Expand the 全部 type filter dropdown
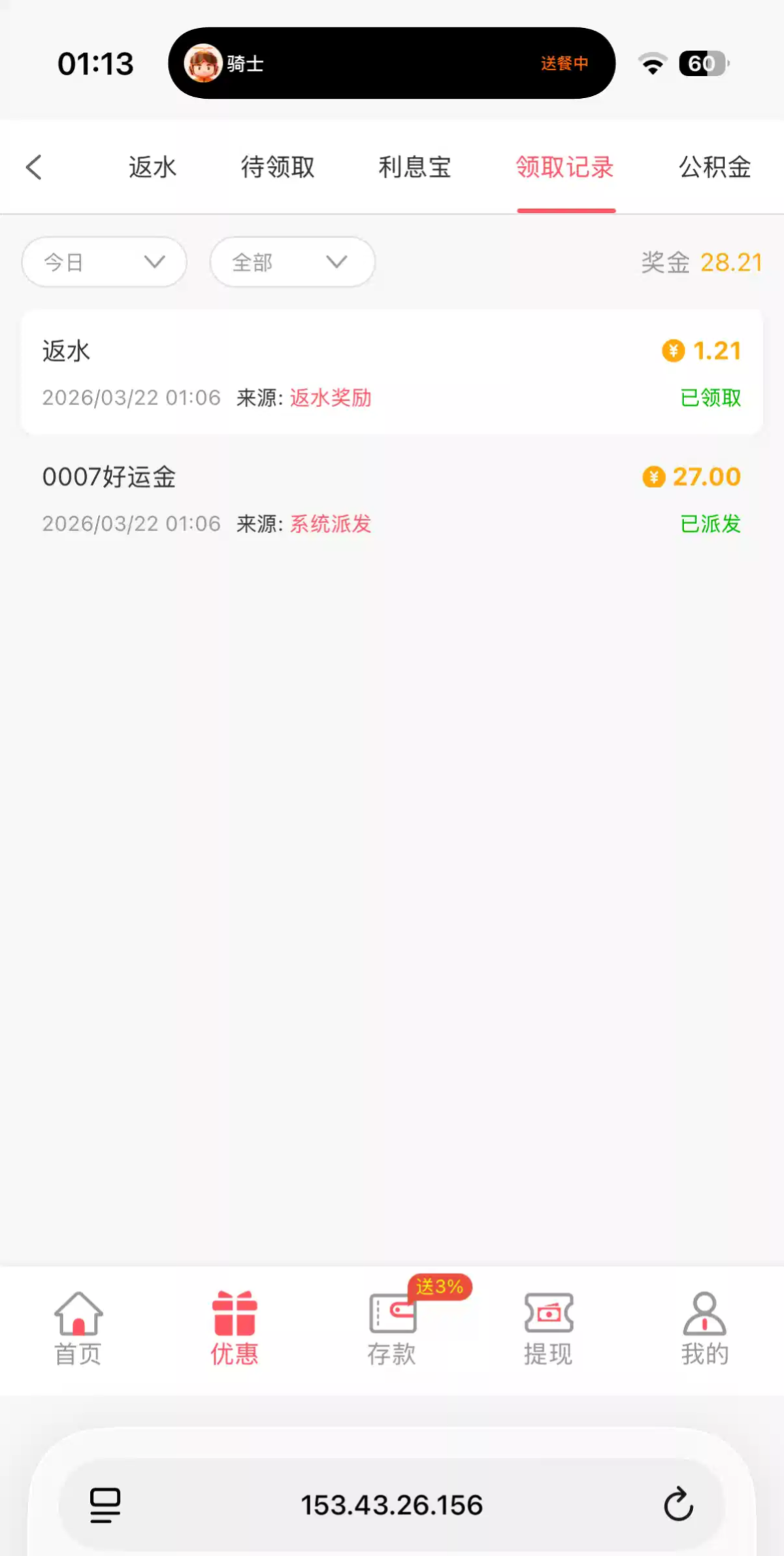 [292, 262]
